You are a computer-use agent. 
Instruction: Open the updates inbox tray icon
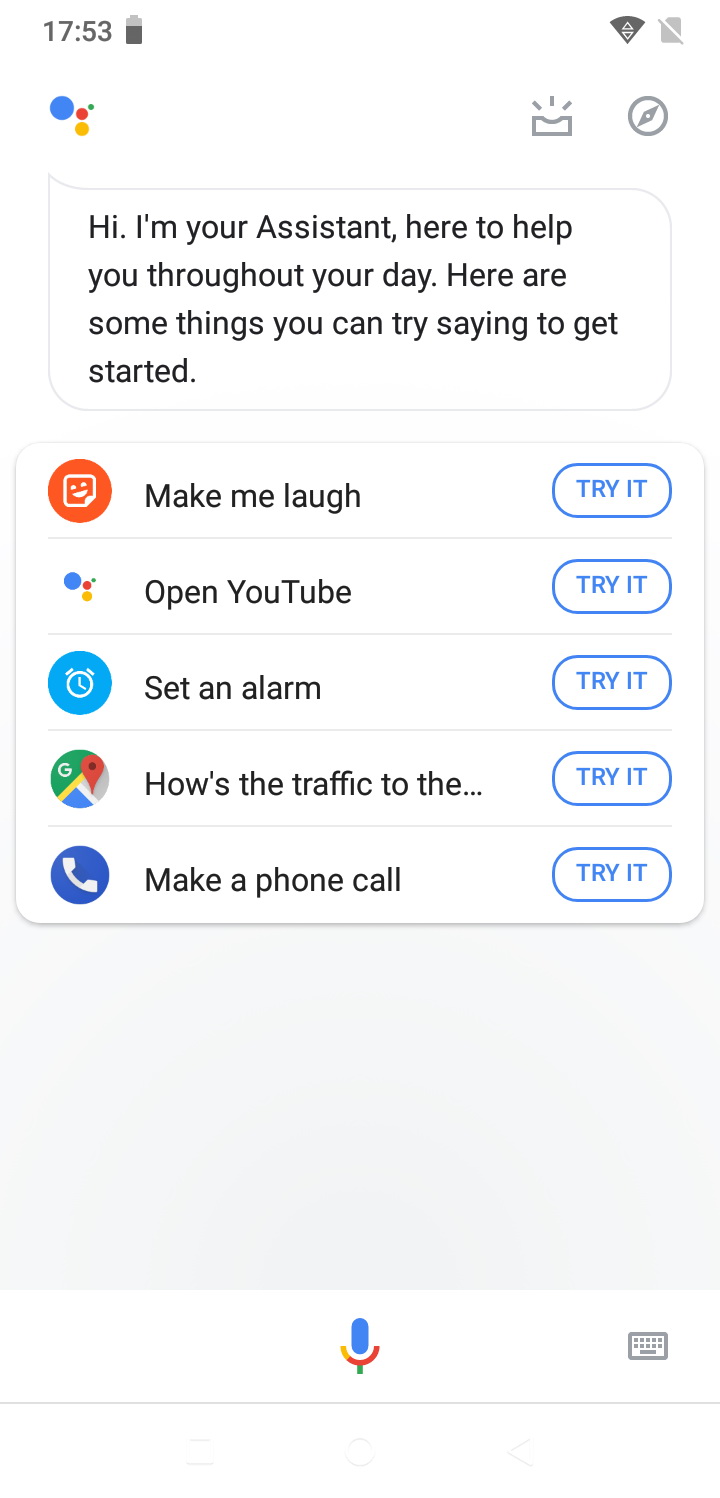point(551,116)
